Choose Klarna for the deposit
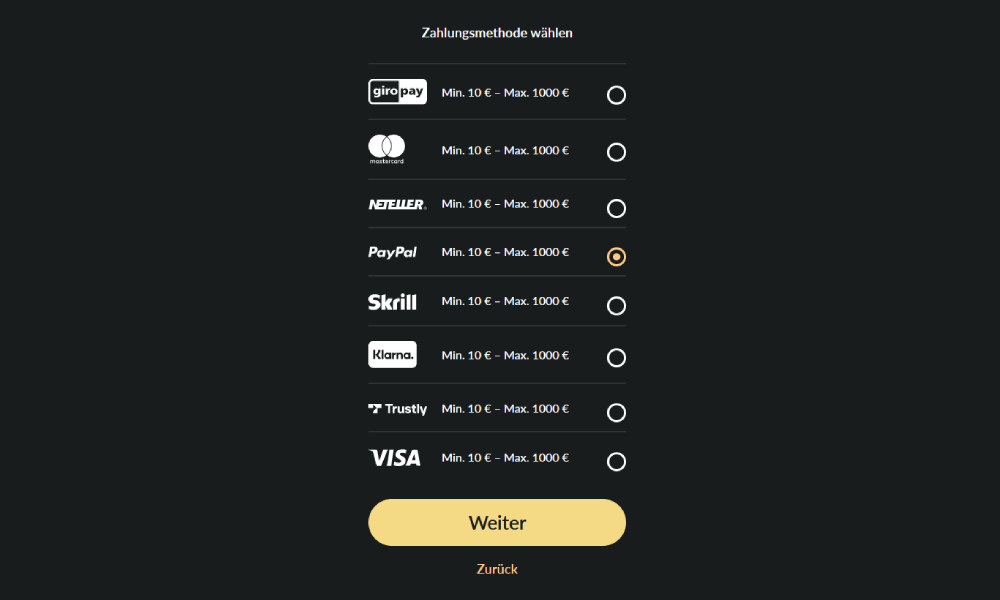Viewport: 1000px width, 600px height. pos(616,357)
